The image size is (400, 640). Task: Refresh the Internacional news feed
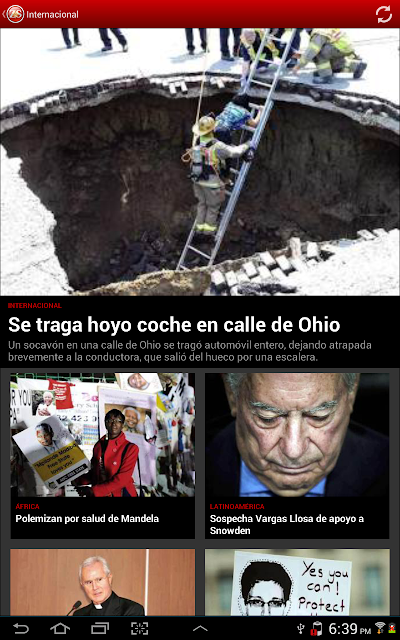point(384,14)
